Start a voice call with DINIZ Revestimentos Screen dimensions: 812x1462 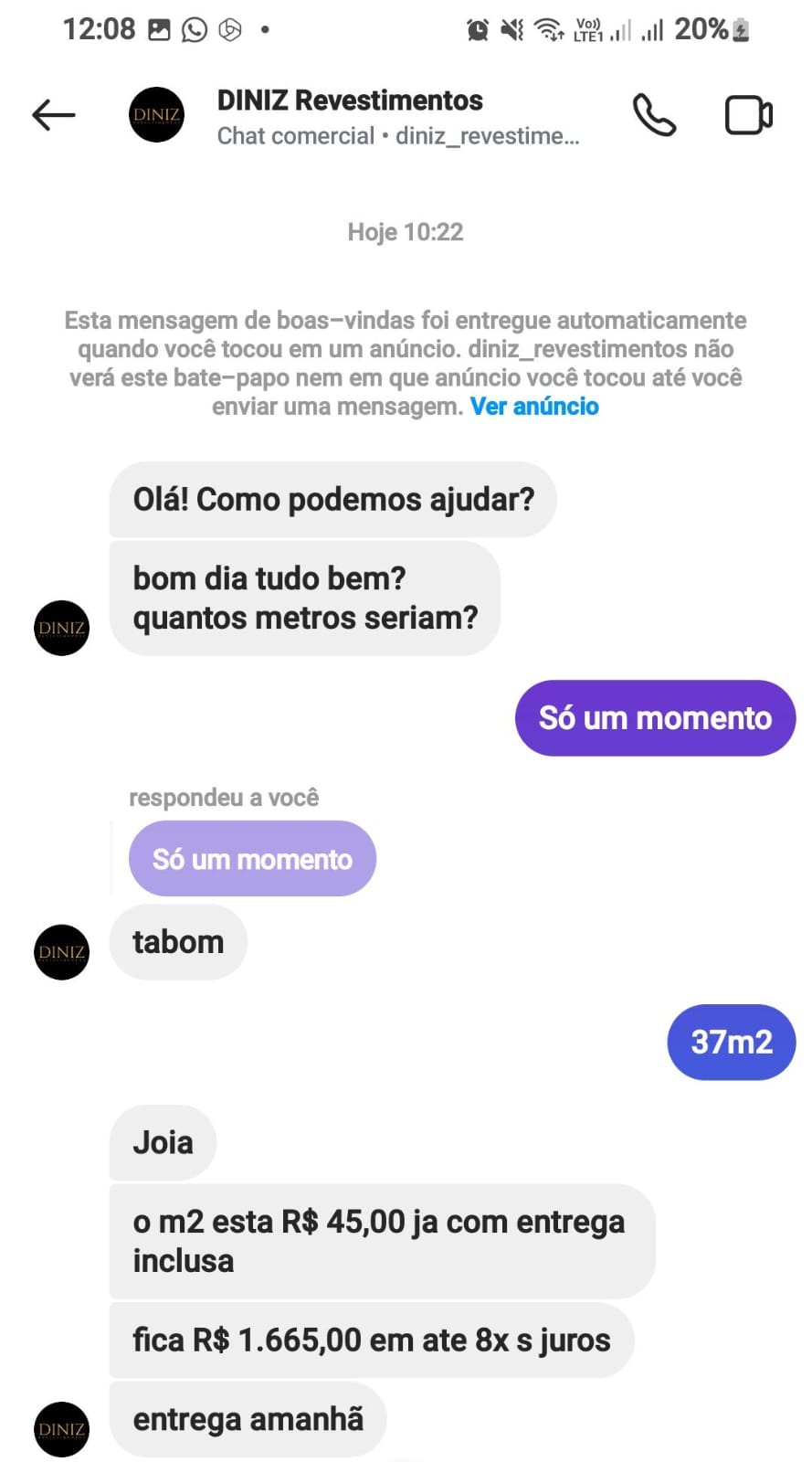(654, 114)
